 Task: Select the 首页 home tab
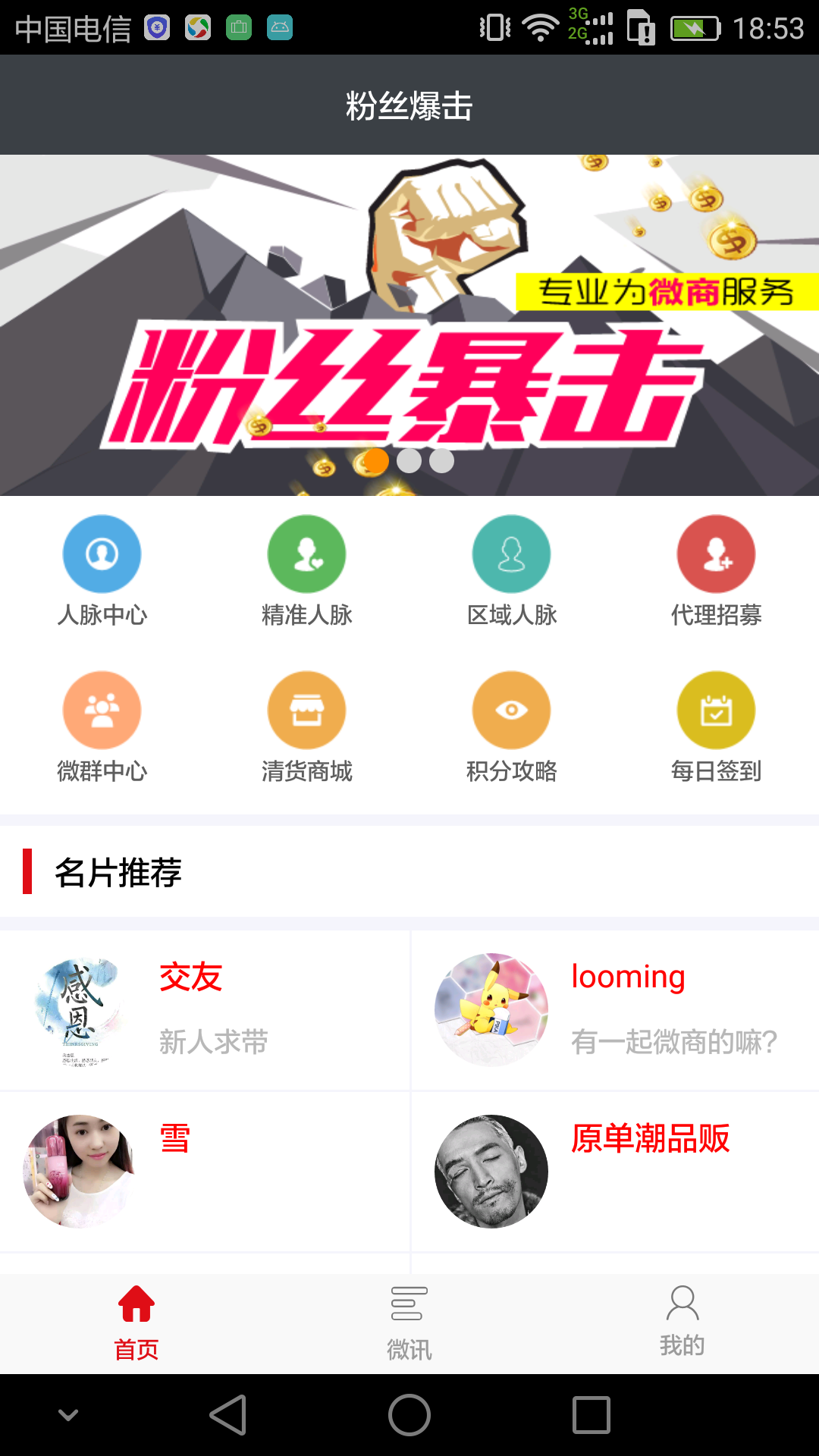click(x=136, y=1323)
